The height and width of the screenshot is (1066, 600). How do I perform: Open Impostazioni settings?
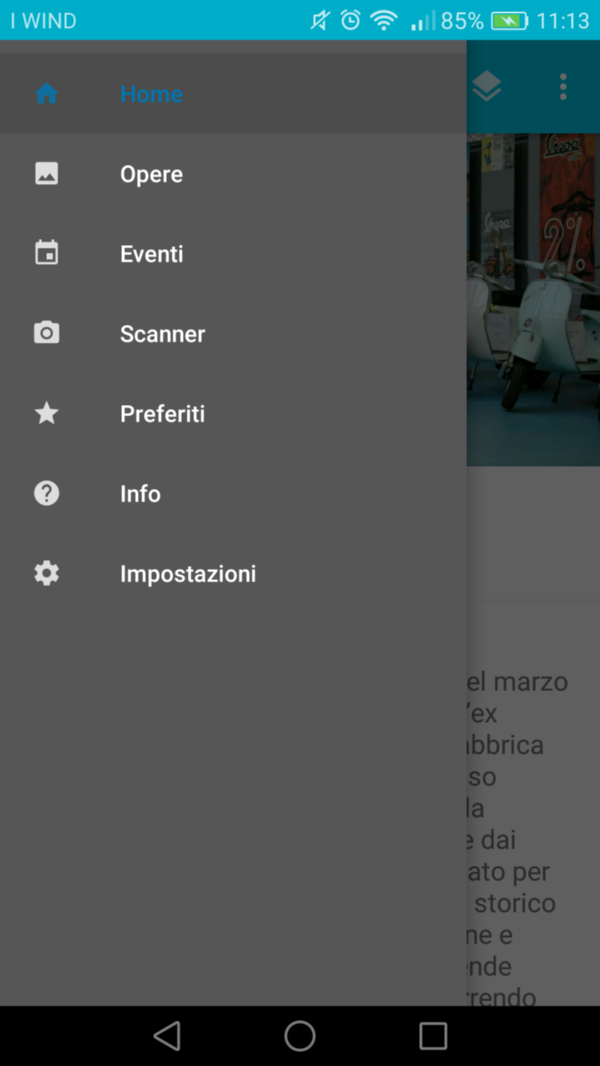click(x=233, y=574)
